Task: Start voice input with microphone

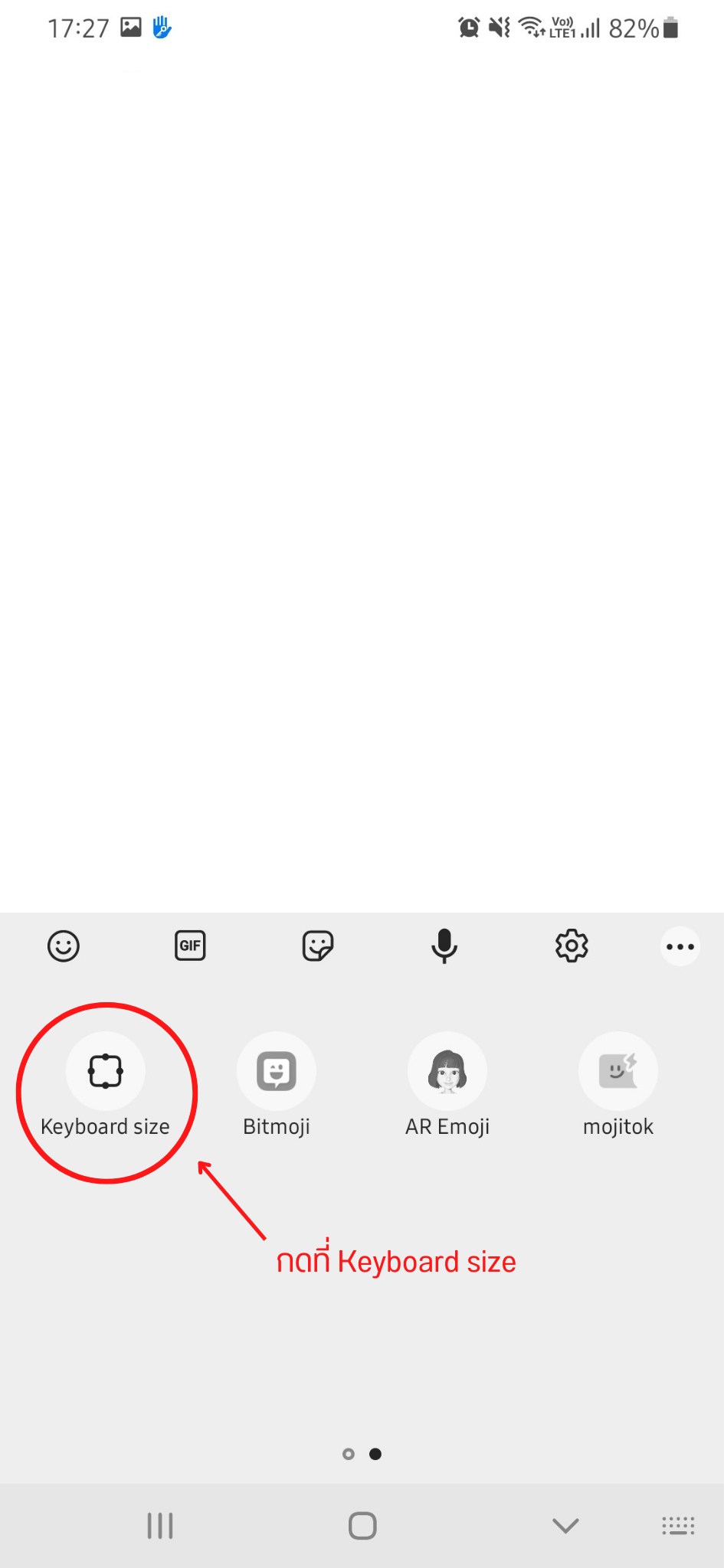Action: point(444,946)
